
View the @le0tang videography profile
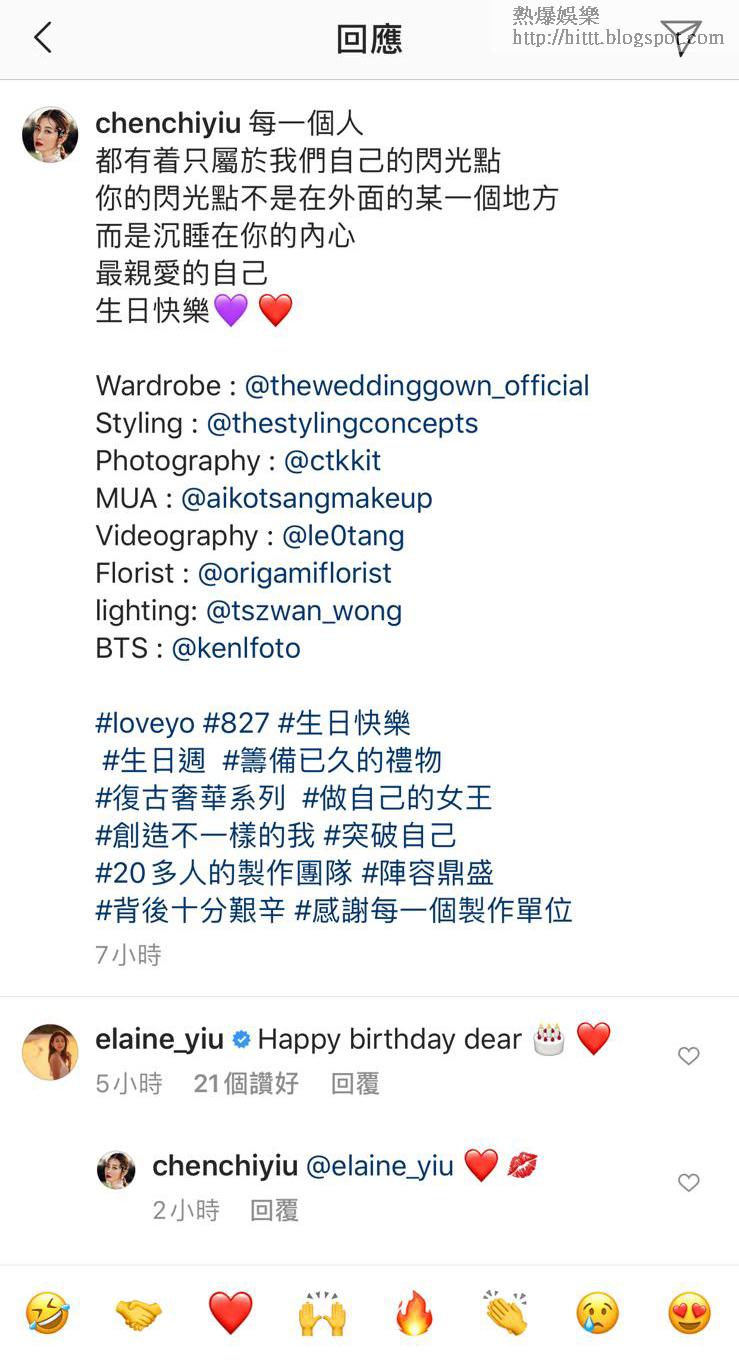pyautogui.click(x=343, y=536)
